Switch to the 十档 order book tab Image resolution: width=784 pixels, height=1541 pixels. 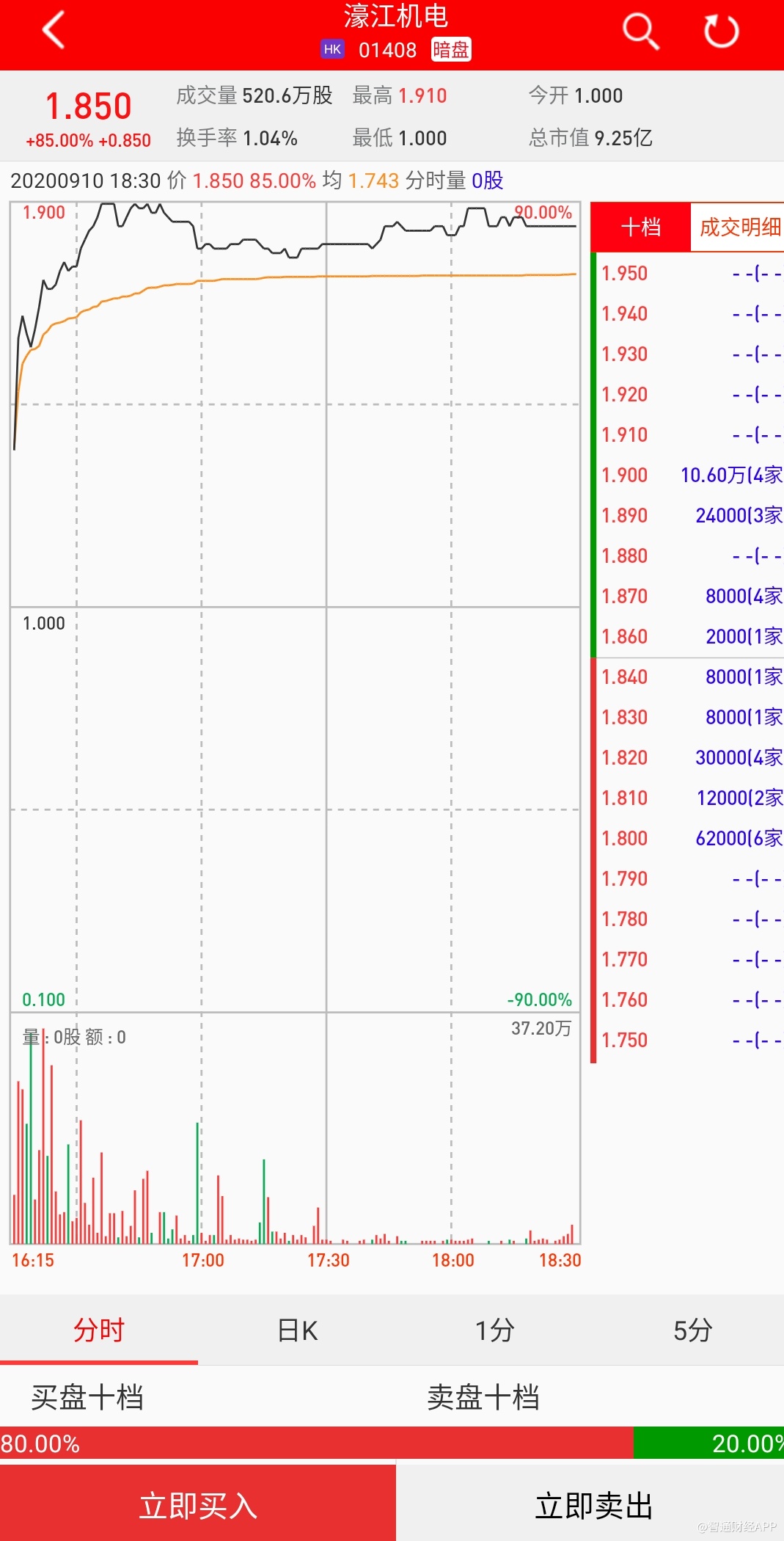pyautogui.click(x=640, y=227)
